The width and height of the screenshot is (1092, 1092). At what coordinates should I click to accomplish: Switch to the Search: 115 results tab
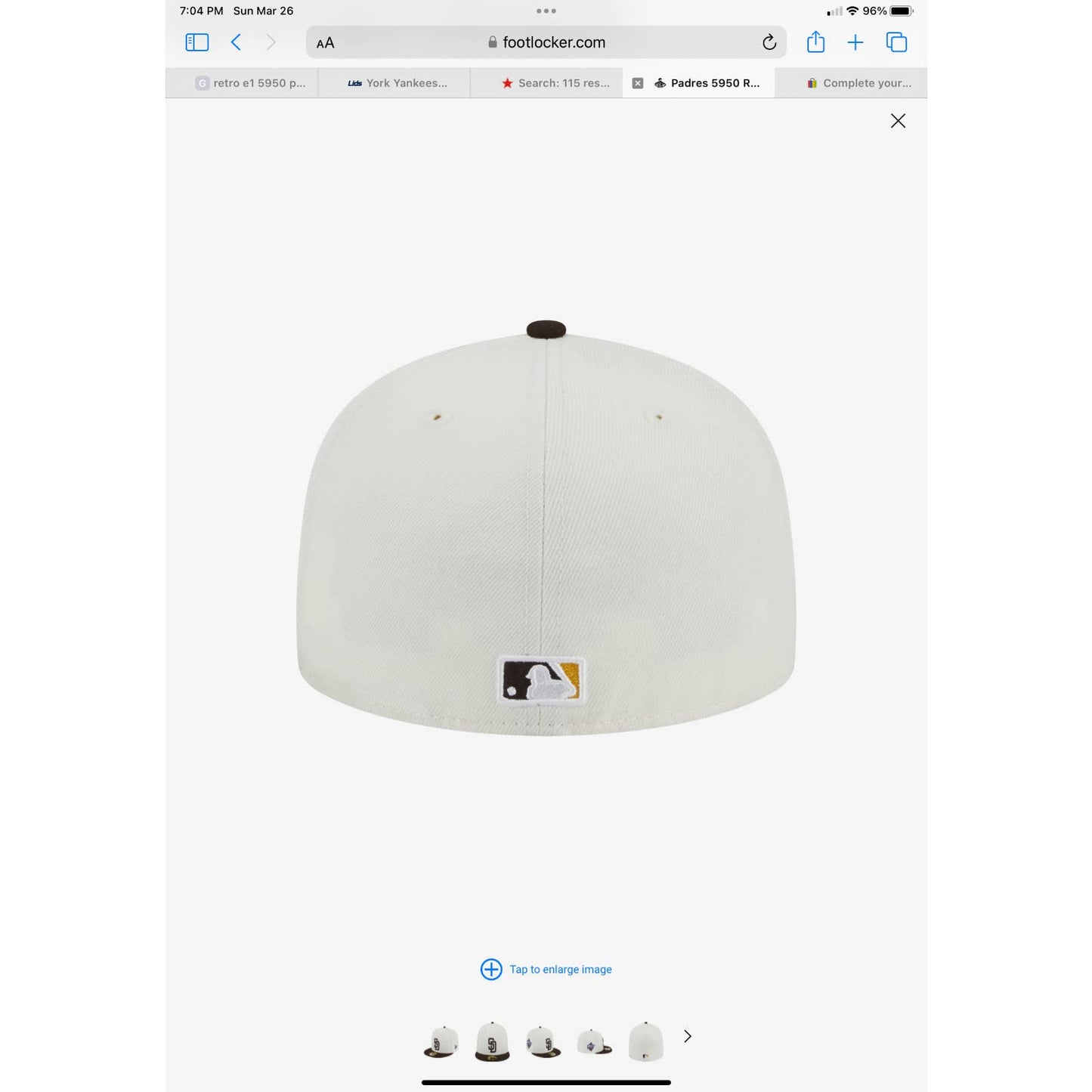tap(555, 83)
